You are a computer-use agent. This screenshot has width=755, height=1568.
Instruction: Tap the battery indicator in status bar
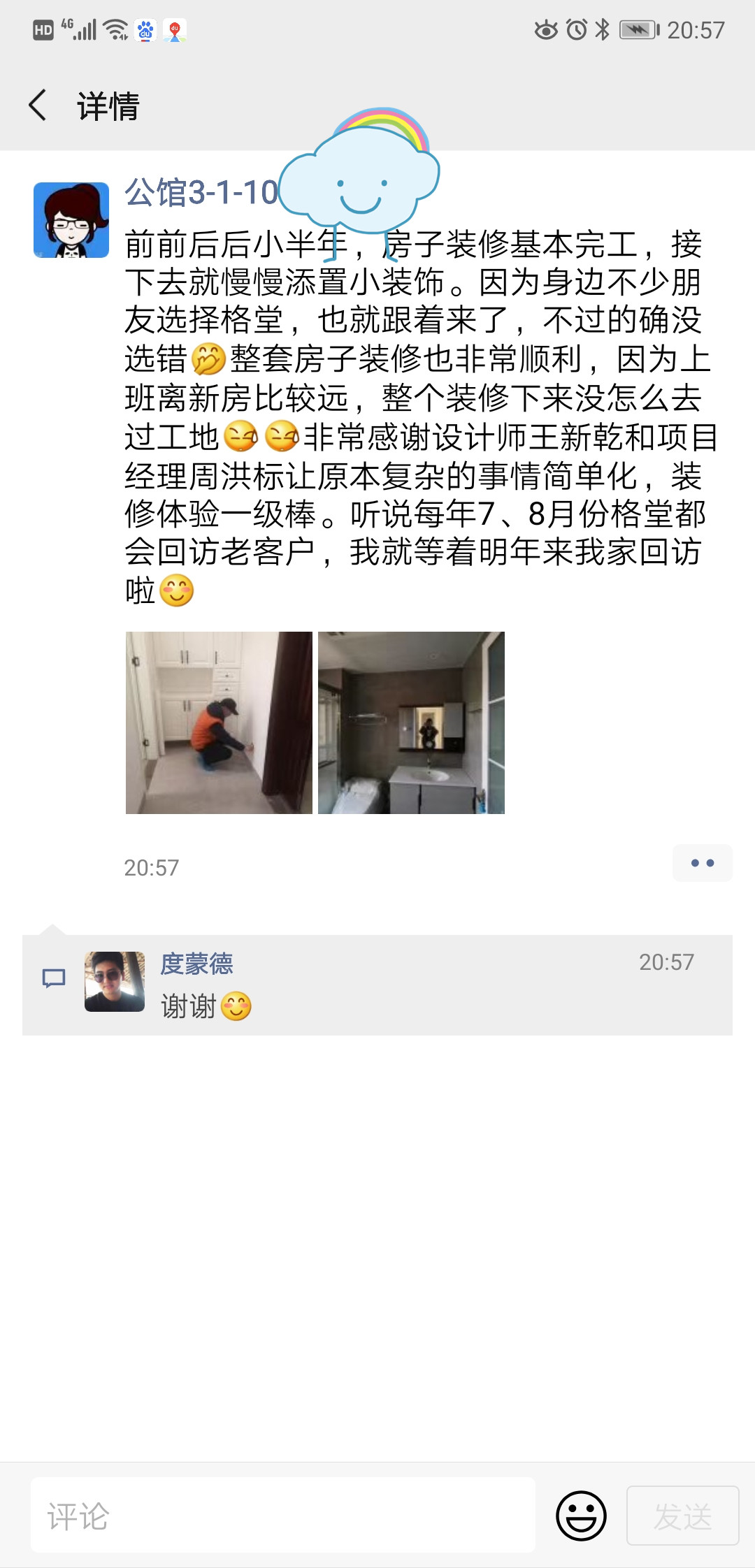(x=638, y=29)
